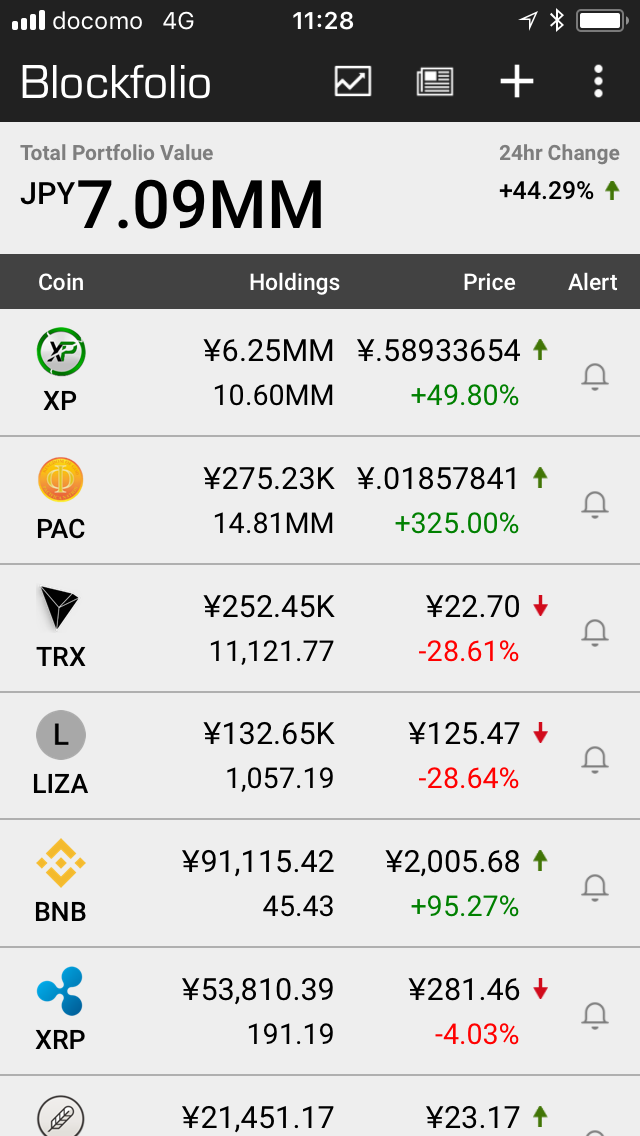640x1136 pixels.
Task: Open the XRP coin row
Action: pyautogui.click(x=320, y=1010)
